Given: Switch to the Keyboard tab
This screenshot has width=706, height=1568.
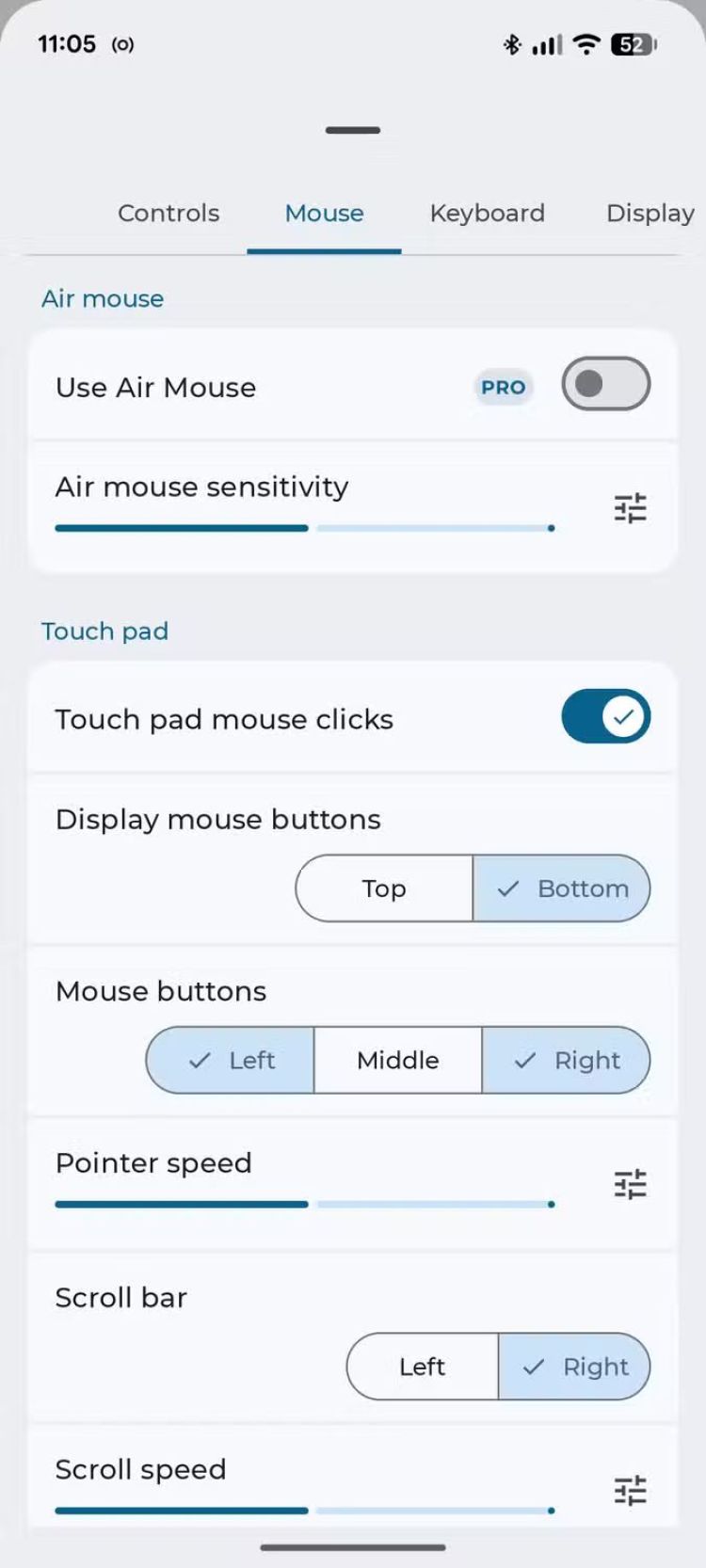Looking at the screenshot, I should click(x=487, y=214).
